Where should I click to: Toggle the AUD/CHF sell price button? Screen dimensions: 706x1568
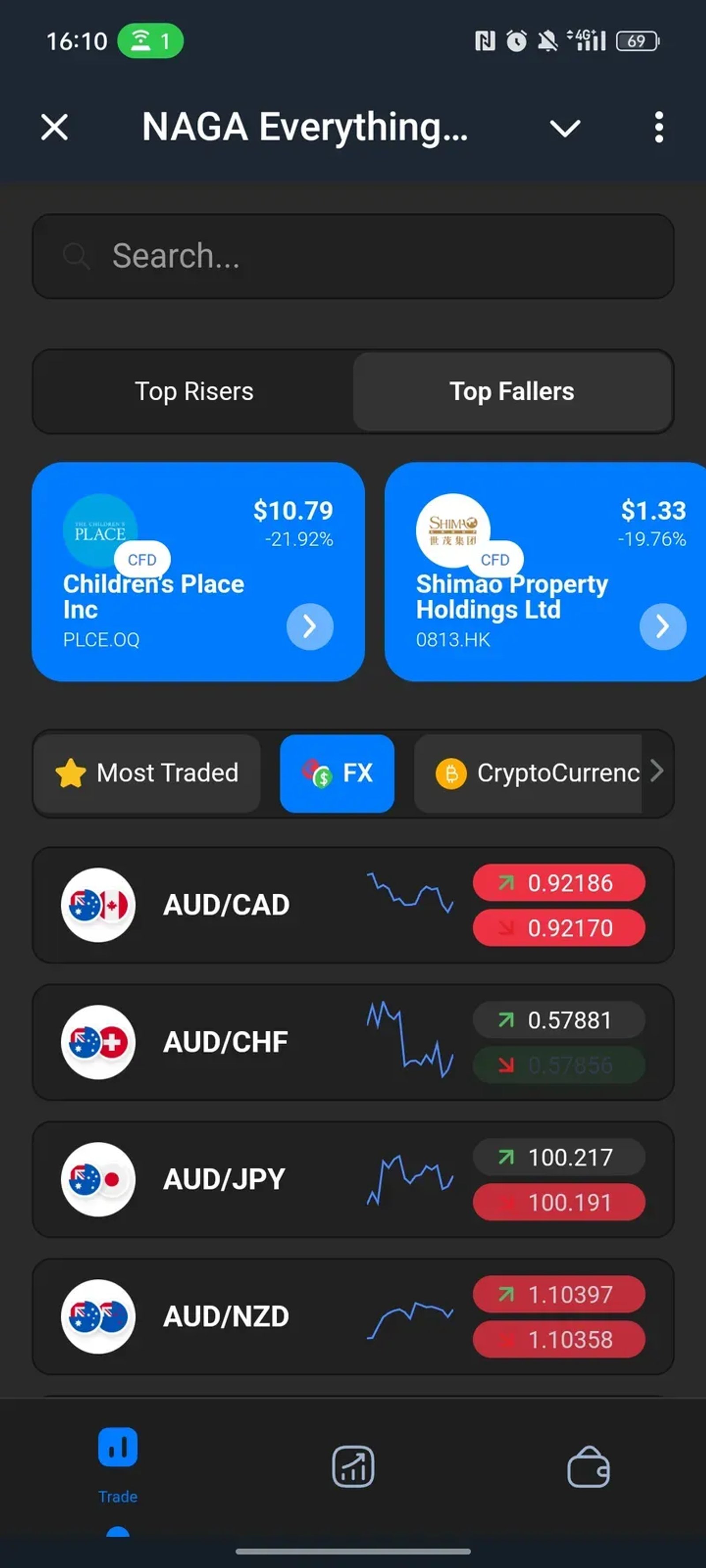[x=558, y=1065]
